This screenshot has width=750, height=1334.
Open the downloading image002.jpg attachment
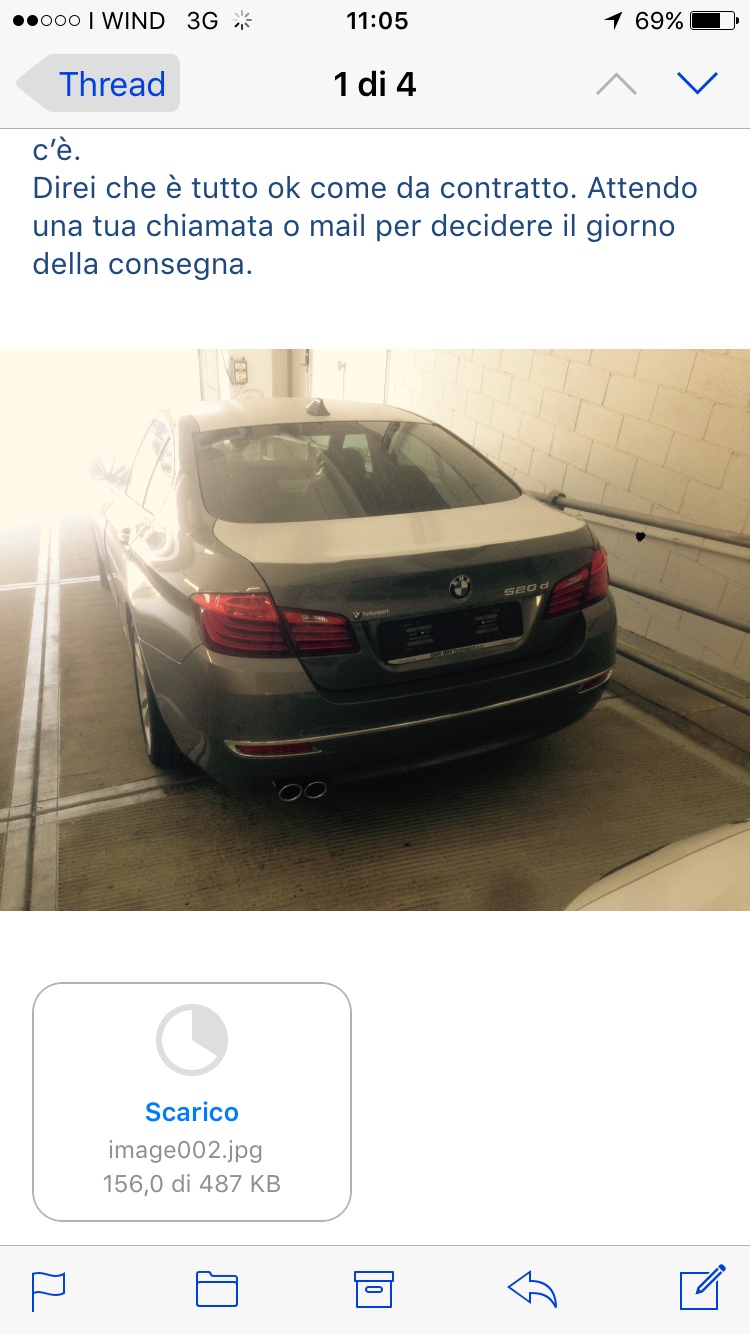click(192, 1101)
